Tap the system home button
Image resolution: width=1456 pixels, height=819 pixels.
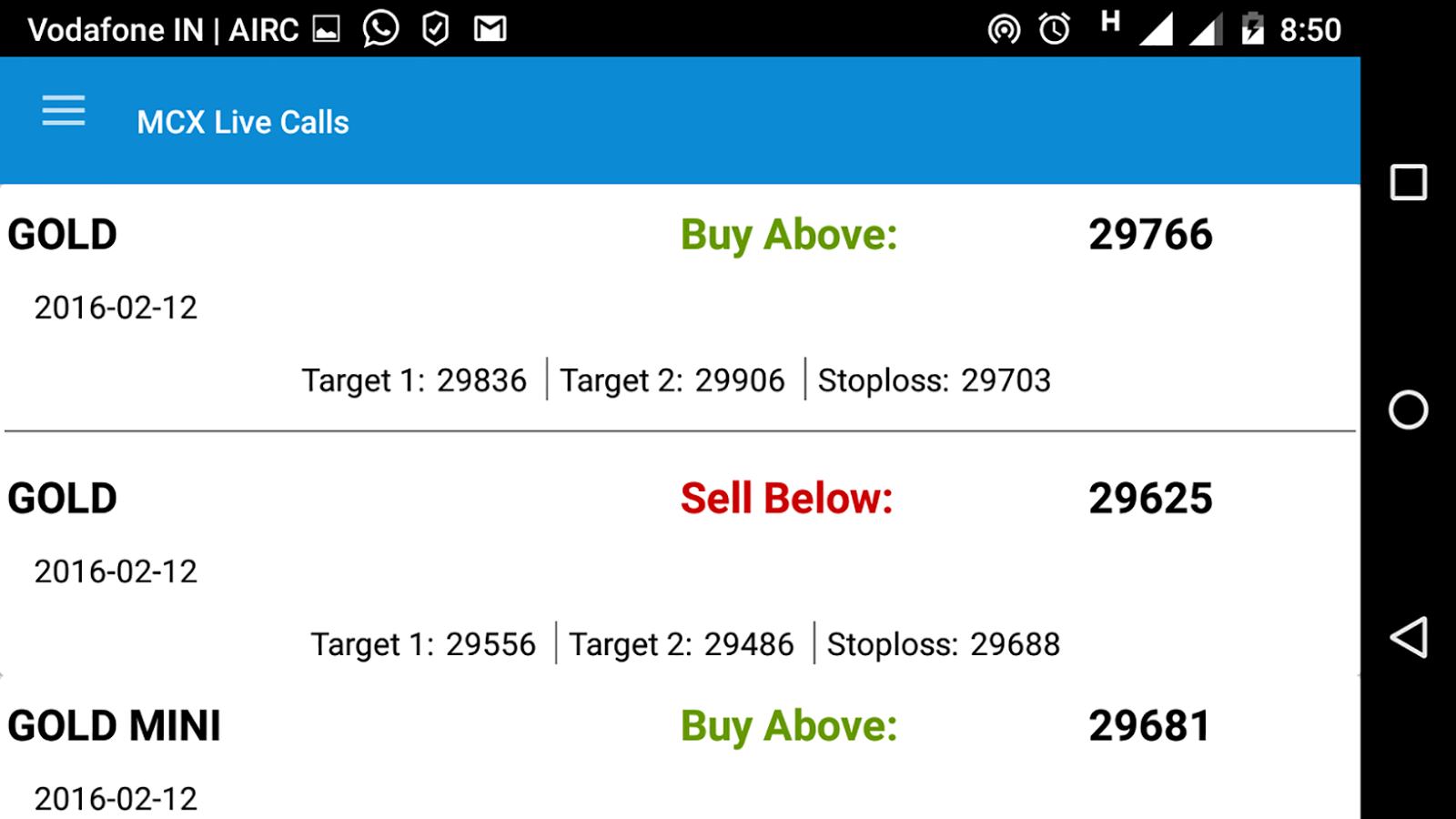pos(1408,409)
